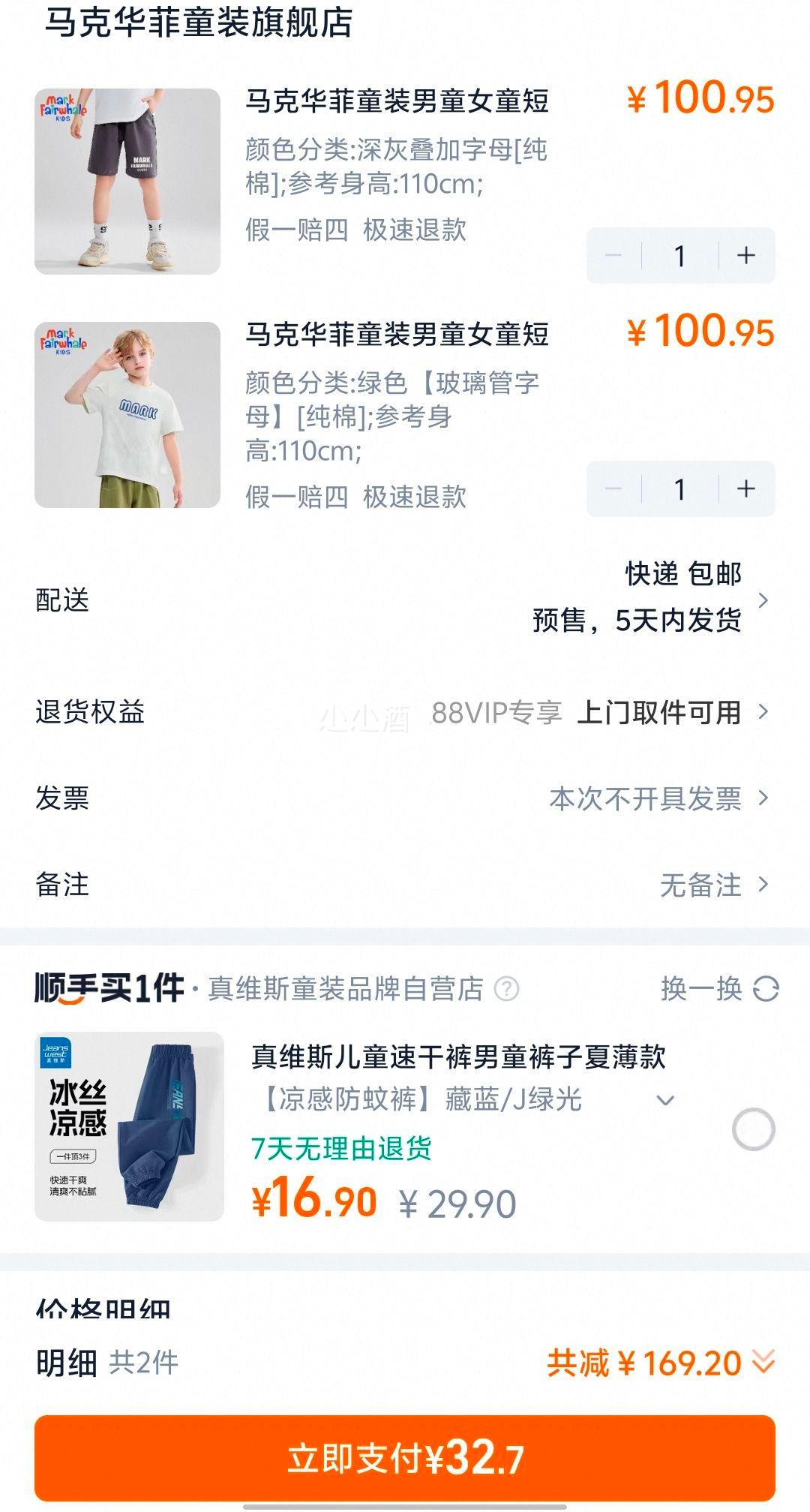810x1512 pixels.
Task: Tap 立即支付 ¥32.7 to pay now
Action: (x=405, y=1458)
